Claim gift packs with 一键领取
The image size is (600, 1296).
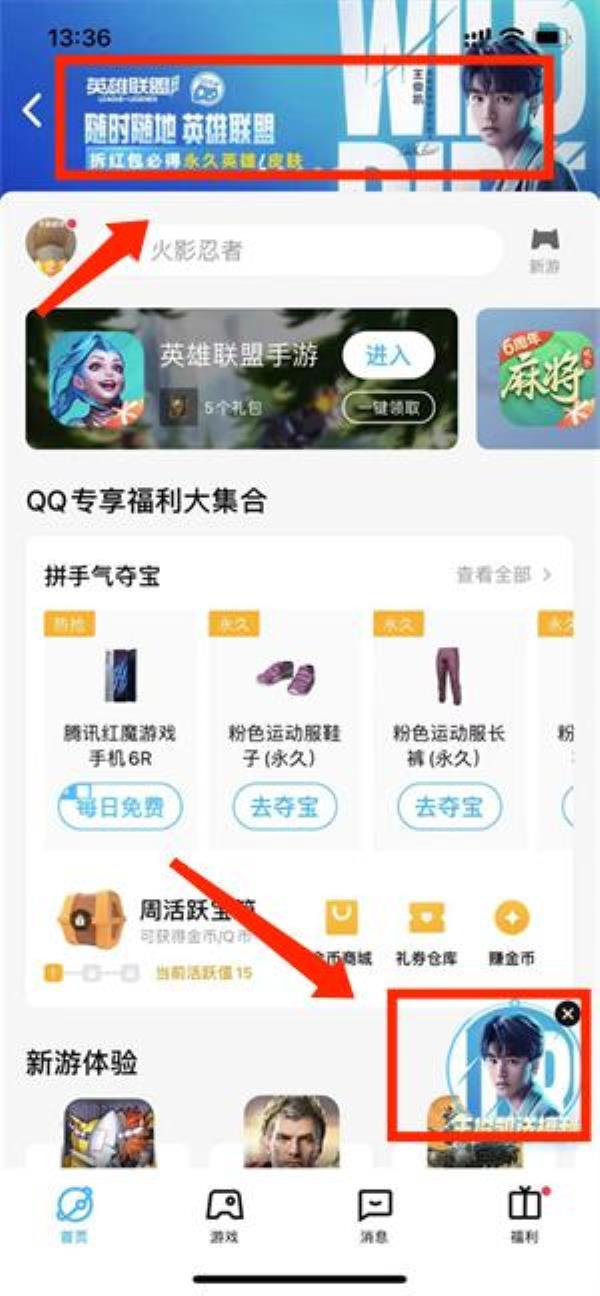click(388, 407)
